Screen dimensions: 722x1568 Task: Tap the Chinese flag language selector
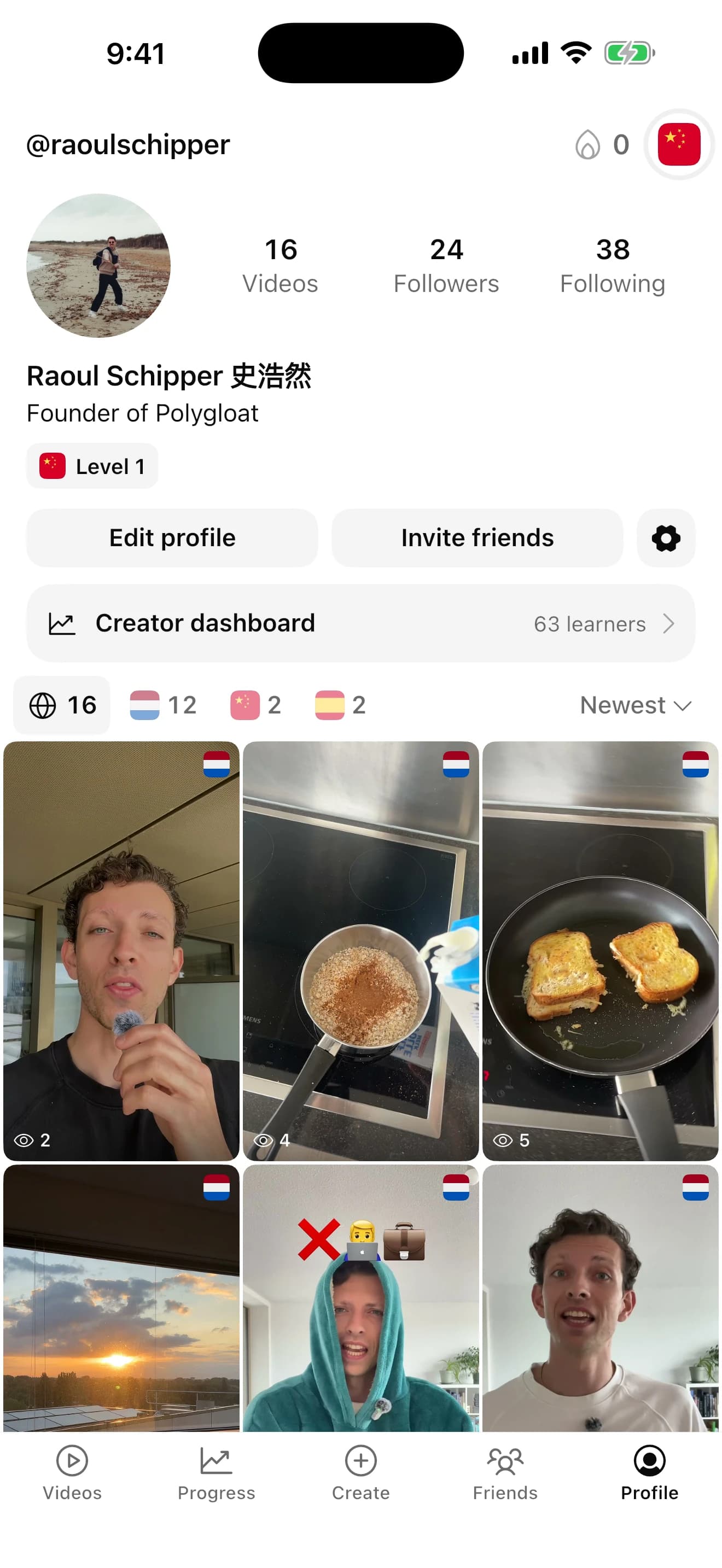pos(679,144)
